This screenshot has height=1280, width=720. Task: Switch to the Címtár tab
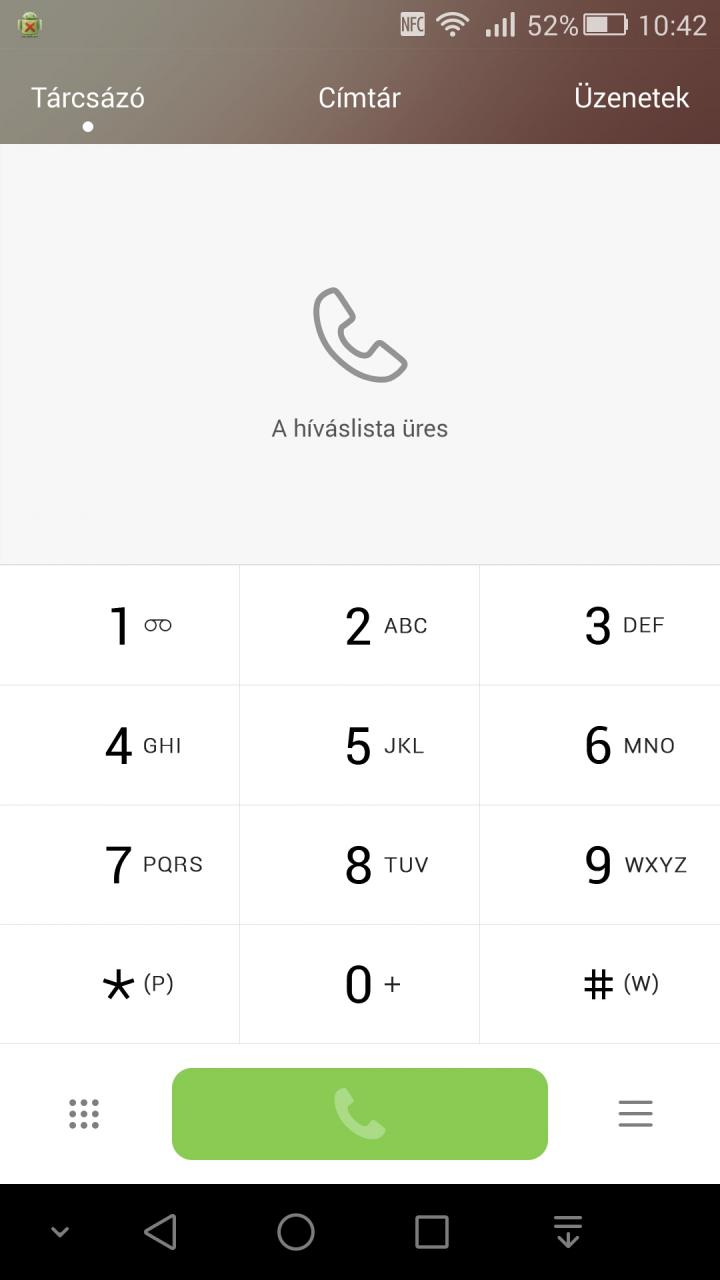click(359, 98)
